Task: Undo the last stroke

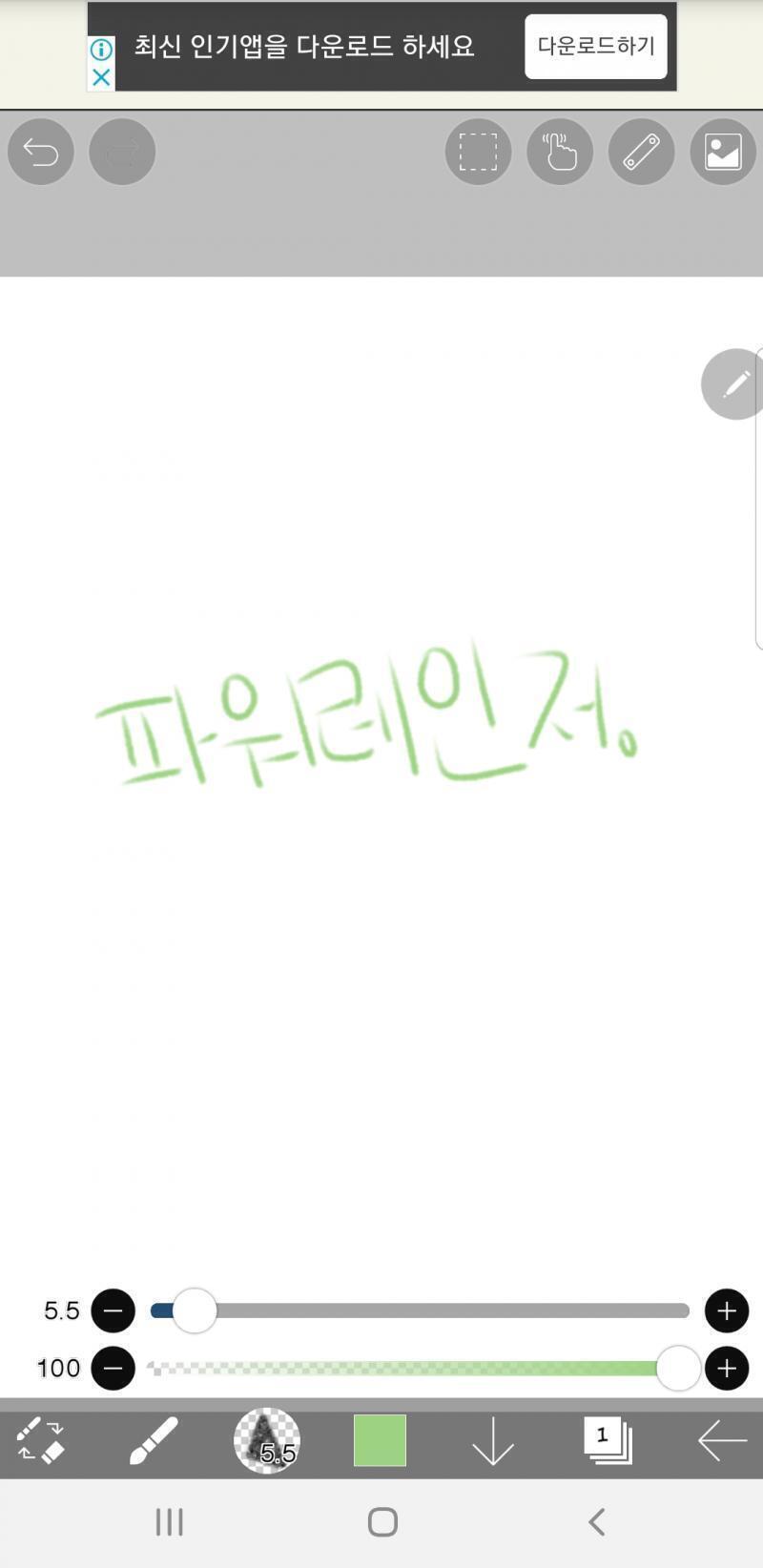Action: (x=41, y=152)
